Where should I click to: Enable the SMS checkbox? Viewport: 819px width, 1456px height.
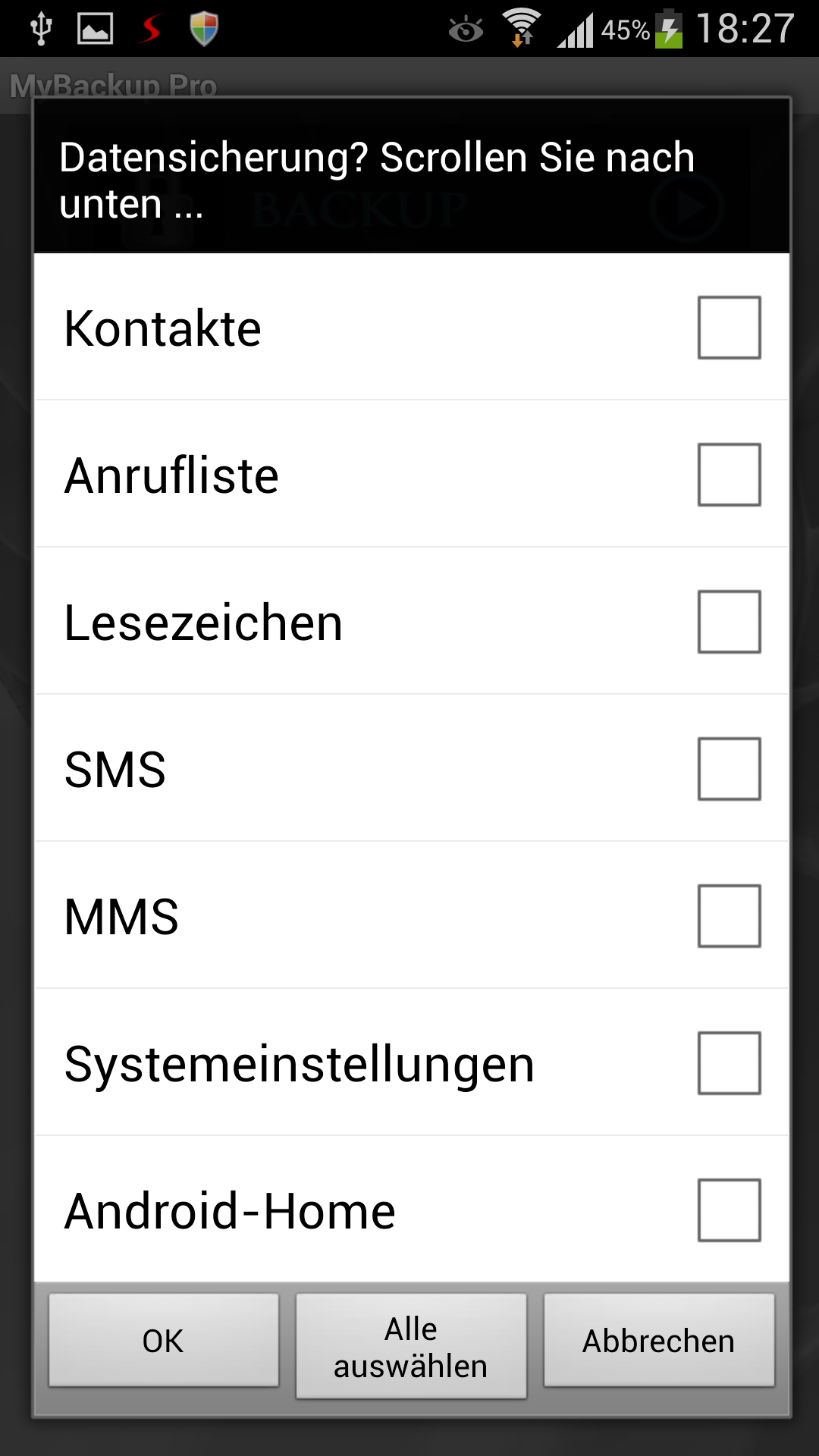point(729,769)
